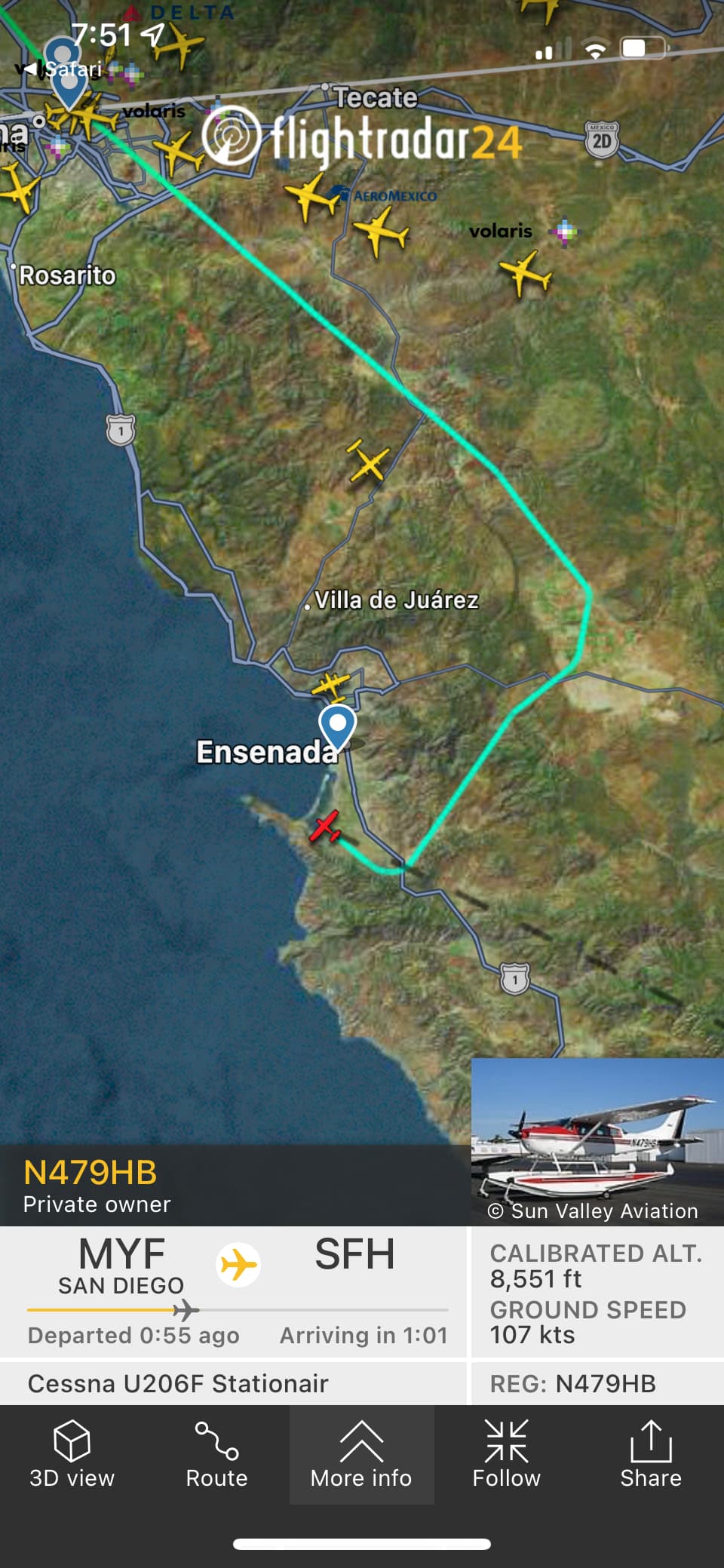This screenshot has width=724, height=1568.
Task: Show the flight Route
Action: (216, 1454)
